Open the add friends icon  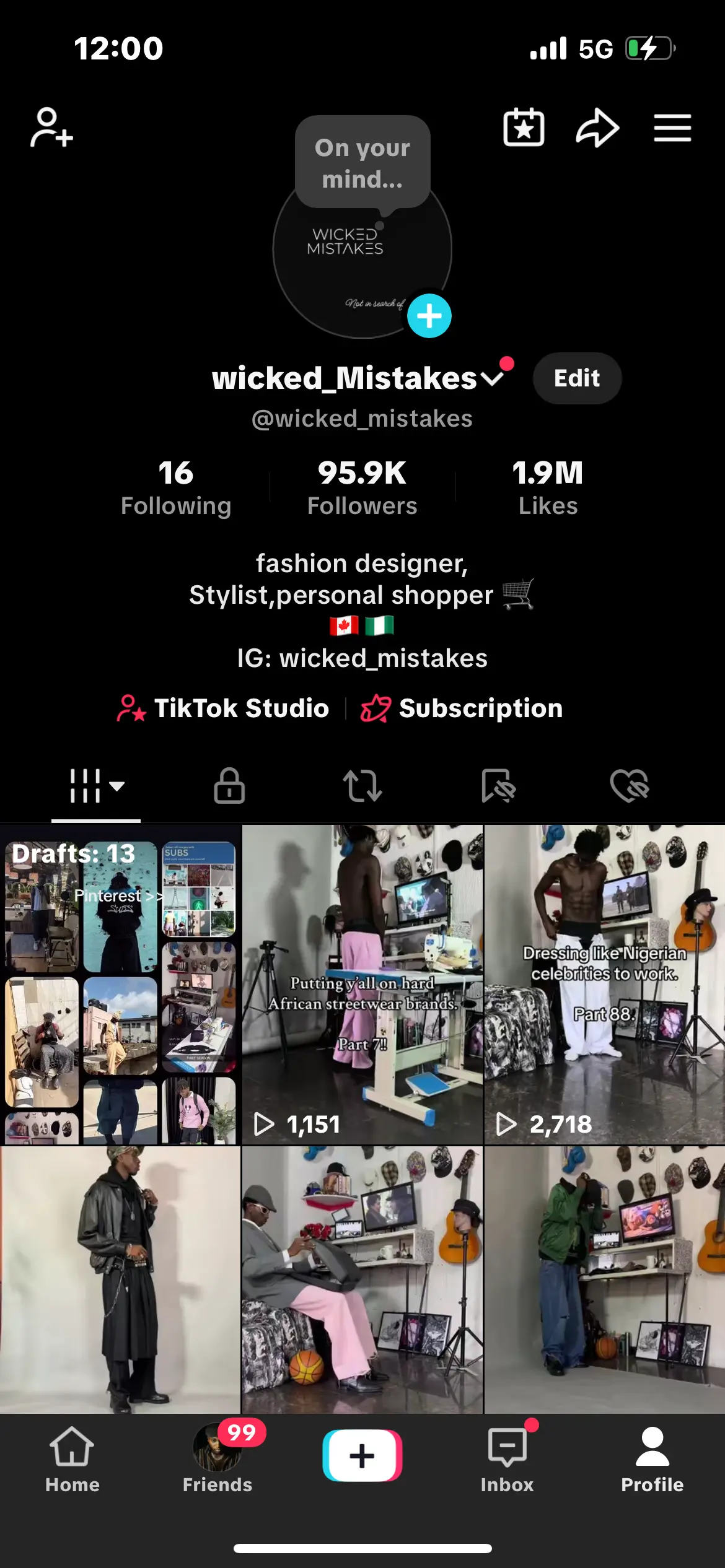pyautogui.click(x=51, y=128)
